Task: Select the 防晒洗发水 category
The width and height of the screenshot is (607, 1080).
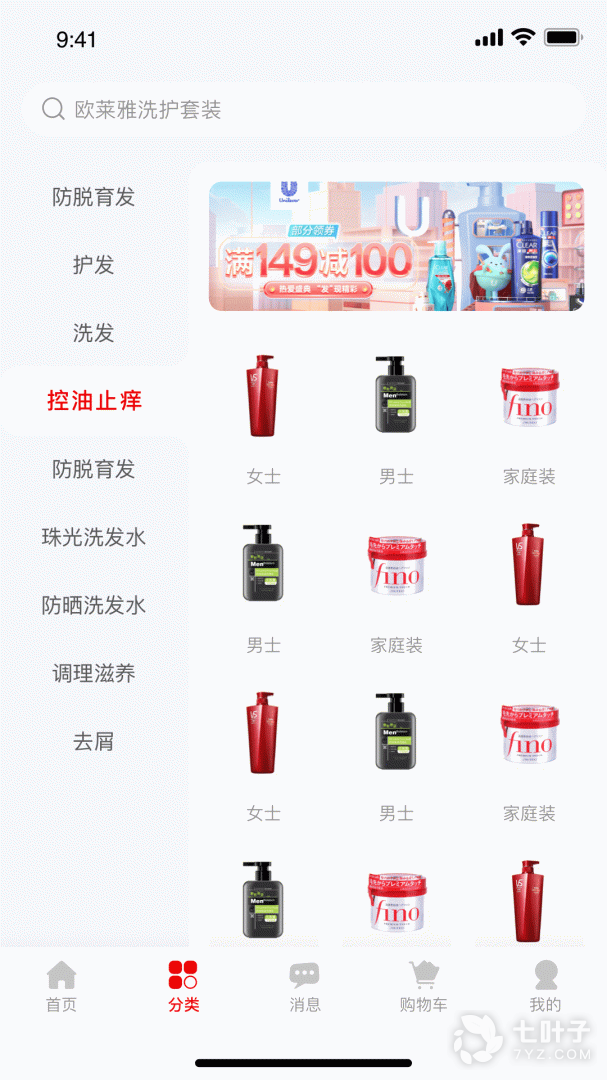Action: (94, 605)
